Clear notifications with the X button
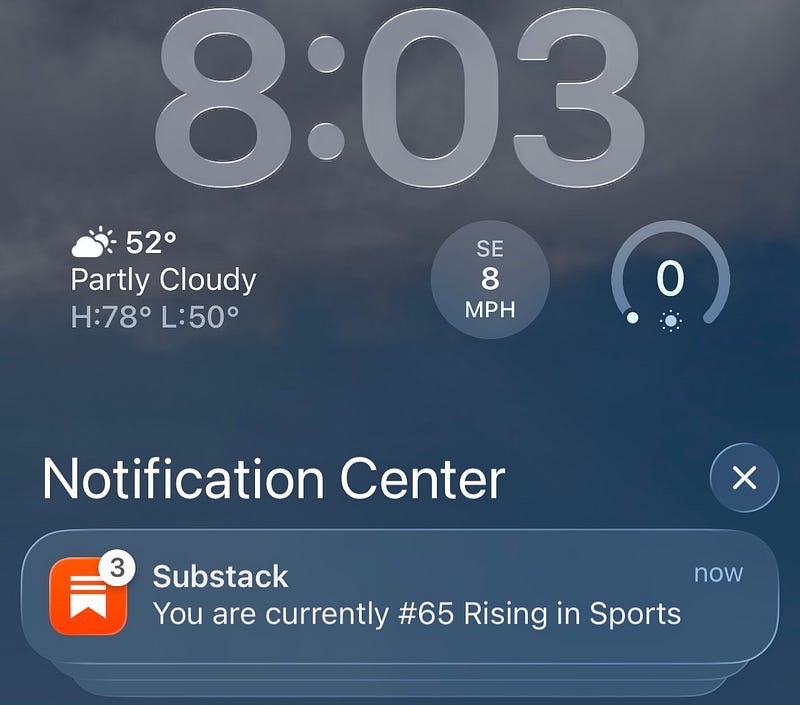800x705 pixels. (744, 477)
